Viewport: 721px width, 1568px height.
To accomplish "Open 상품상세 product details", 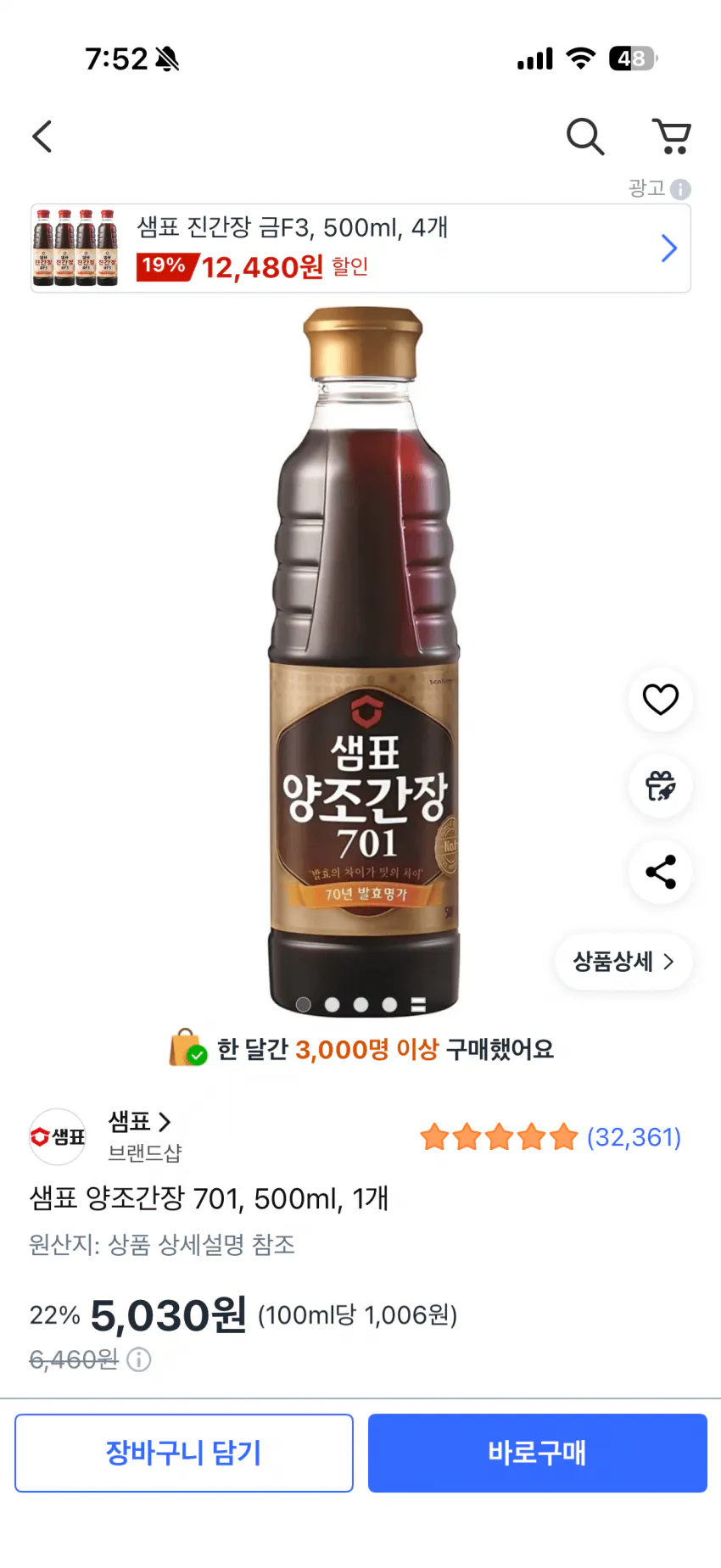I will point(623,962).
